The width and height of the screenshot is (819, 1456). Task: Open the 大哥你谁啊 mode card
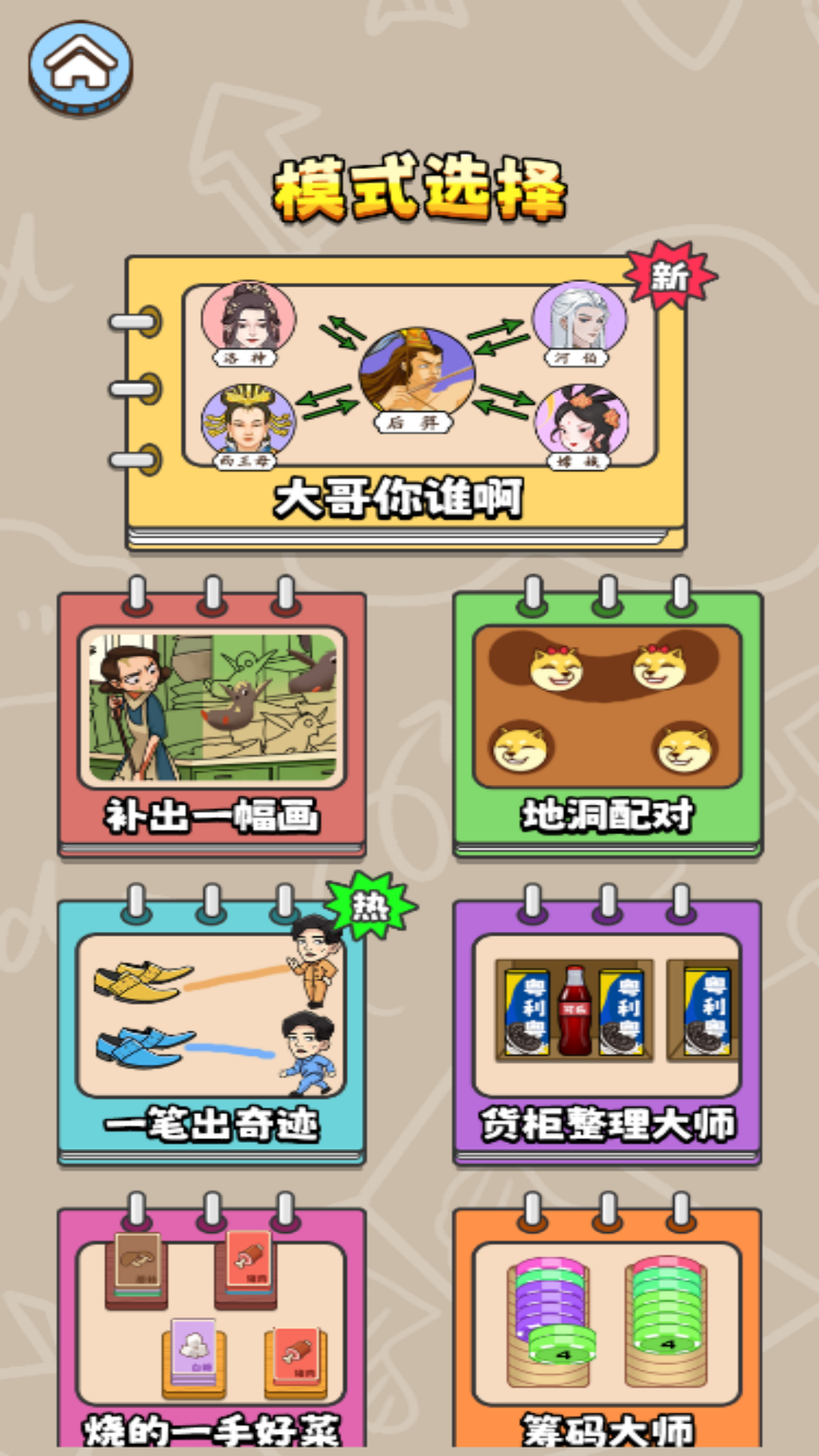click(406, 402)
